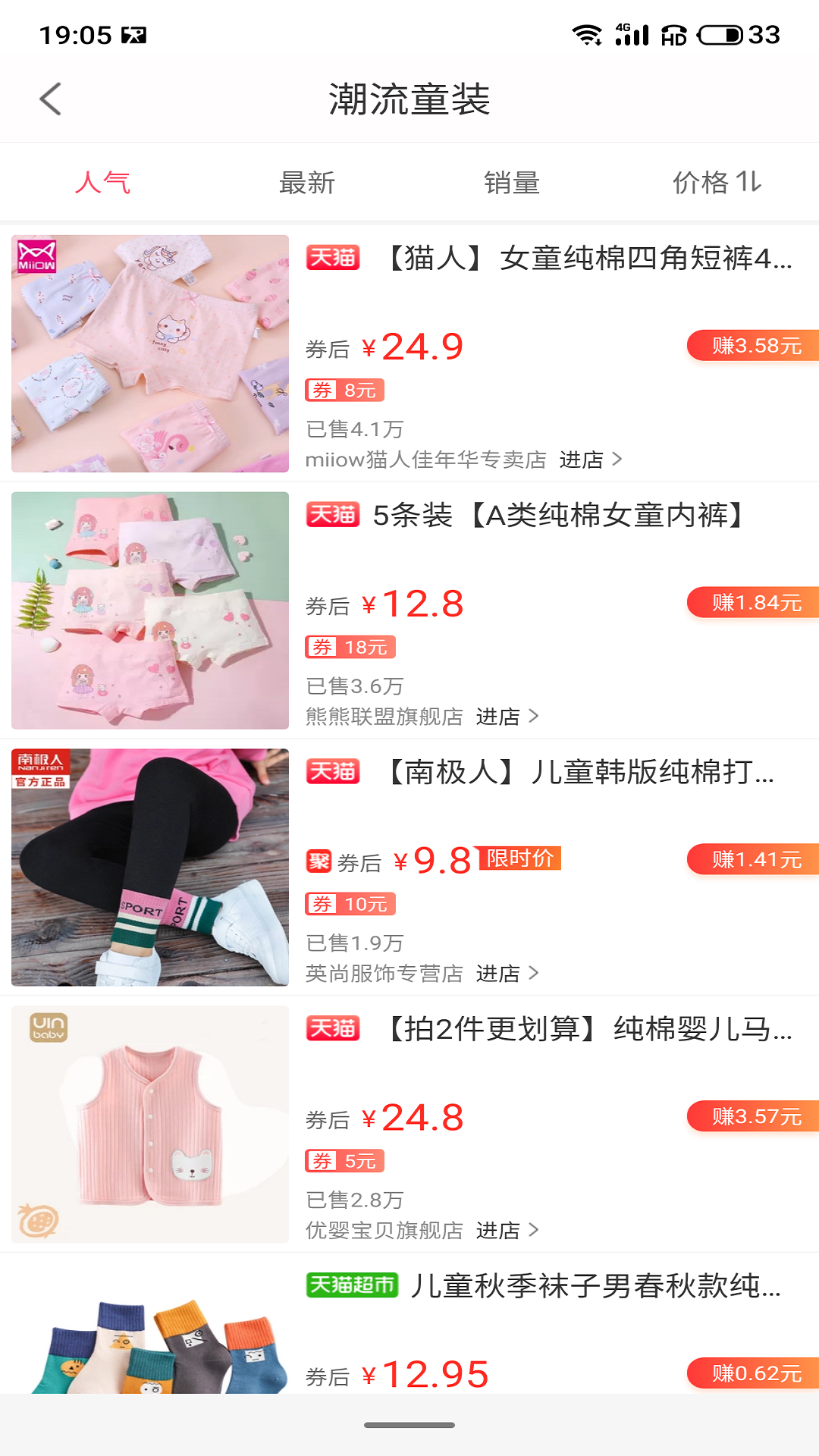Open 价格 sorting with the arrow indicator
This screenshot has height=1456, width=819.
coord(716,181)
